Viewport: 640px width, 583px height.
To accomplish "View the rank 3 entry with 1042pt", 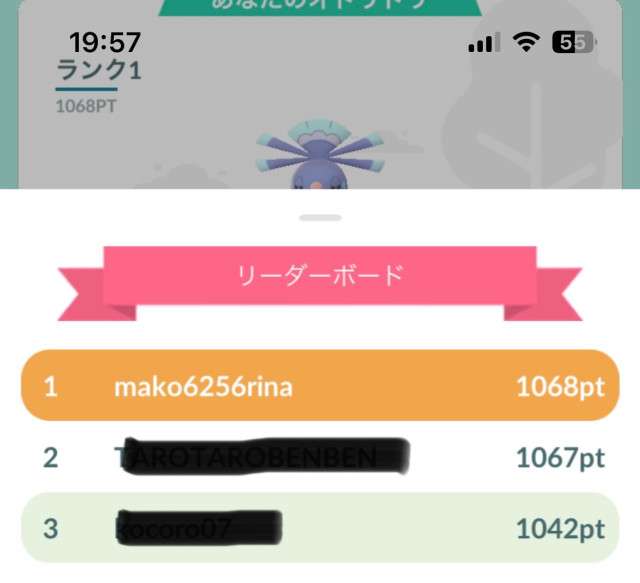I will point(320,529).
